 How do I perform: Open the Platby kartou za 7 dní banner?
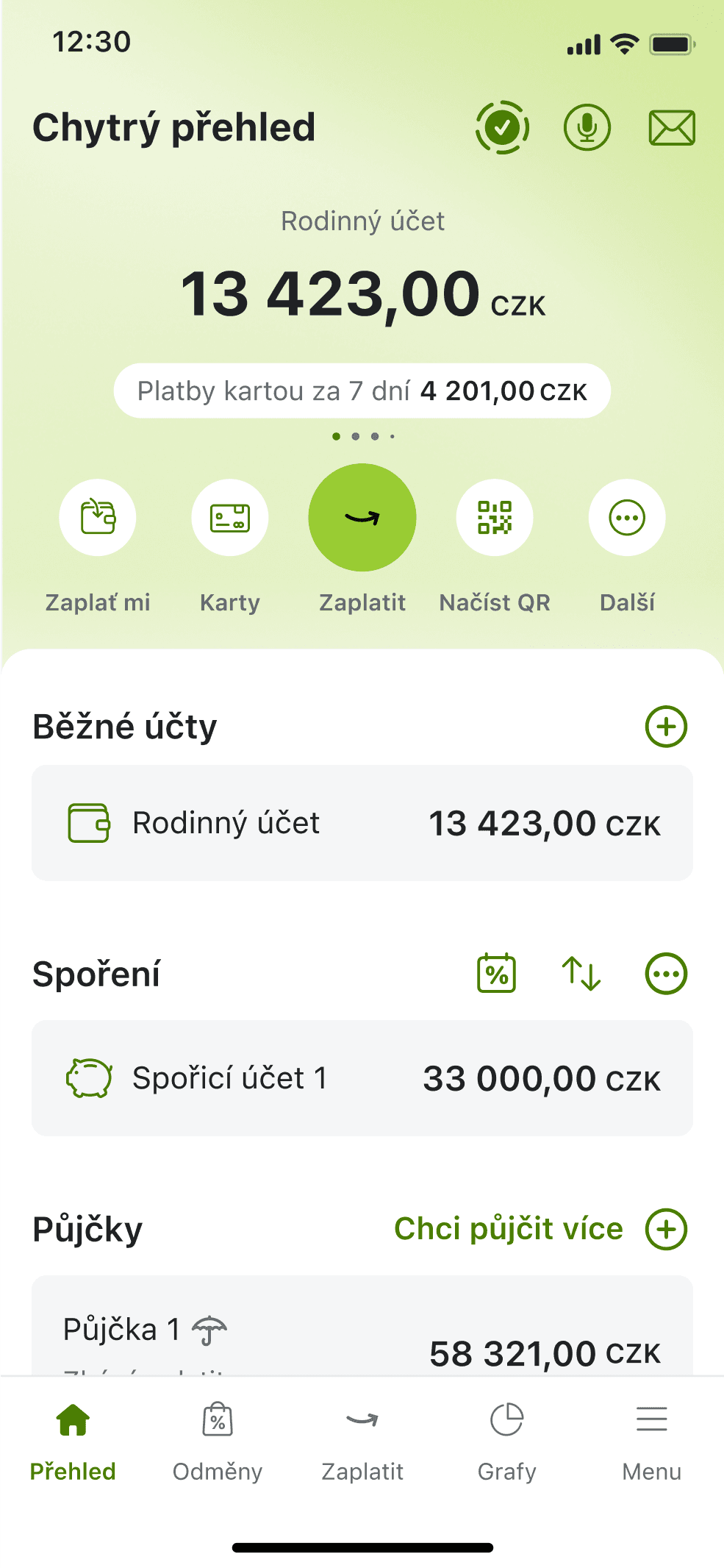(362, 391)
